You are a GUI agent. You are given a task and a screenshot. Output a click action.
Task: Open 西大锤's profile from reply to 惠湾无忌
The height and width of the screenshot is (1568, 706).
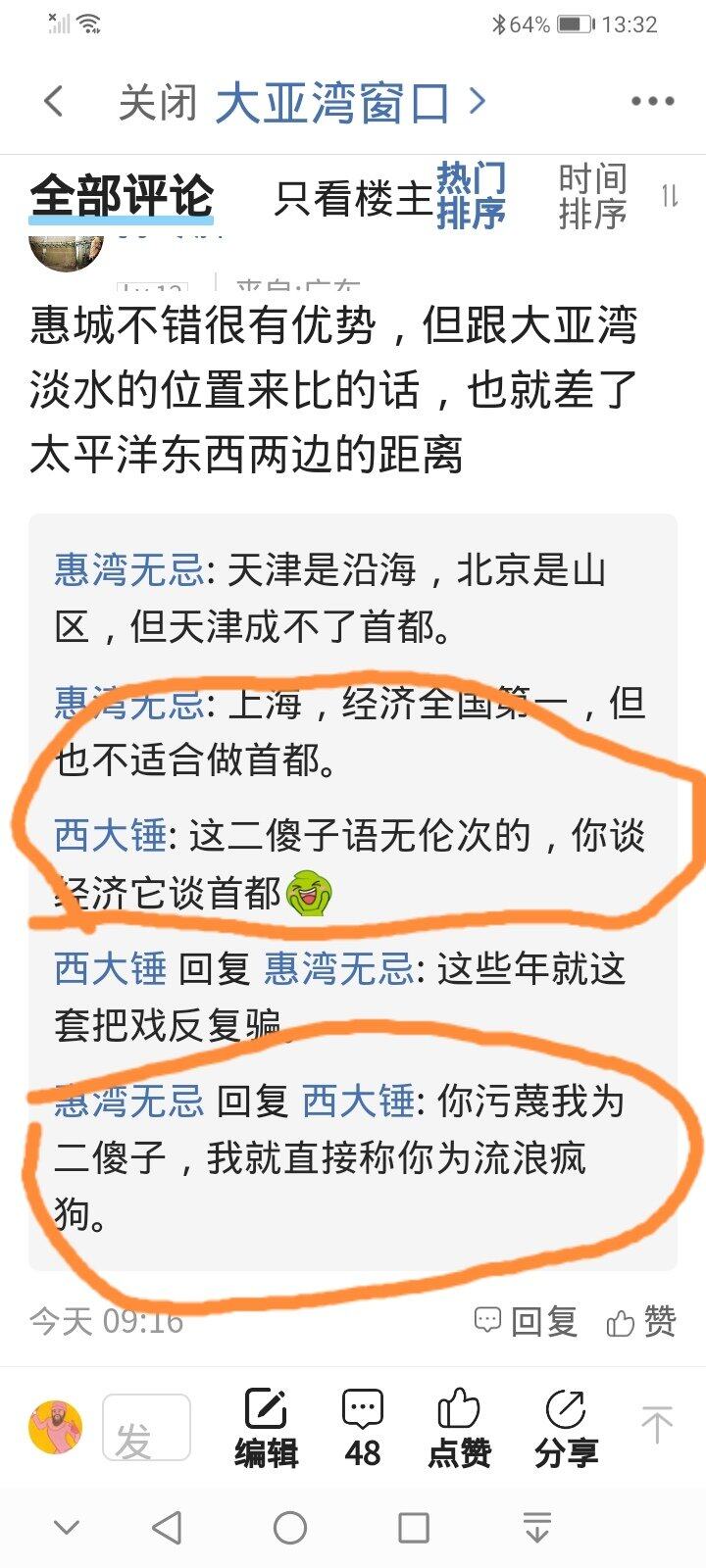pos(110,968)
